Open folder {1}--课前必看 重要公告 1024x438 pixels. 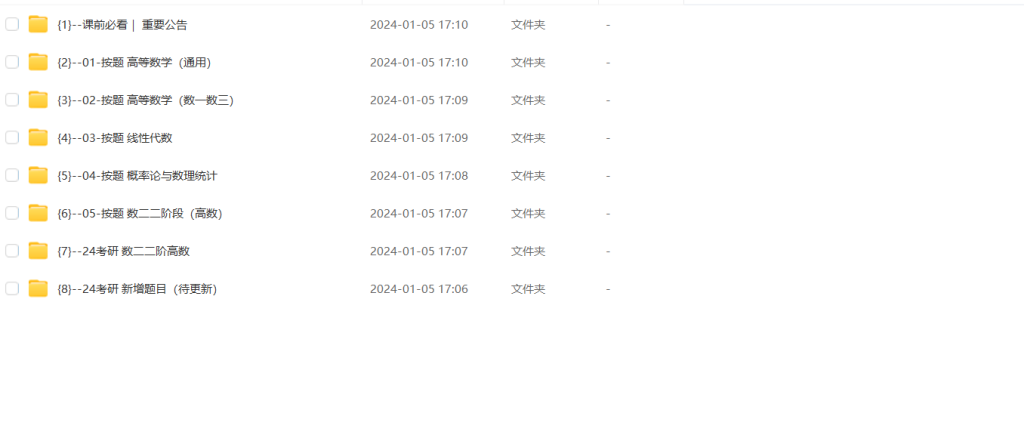tap(122, 24)
